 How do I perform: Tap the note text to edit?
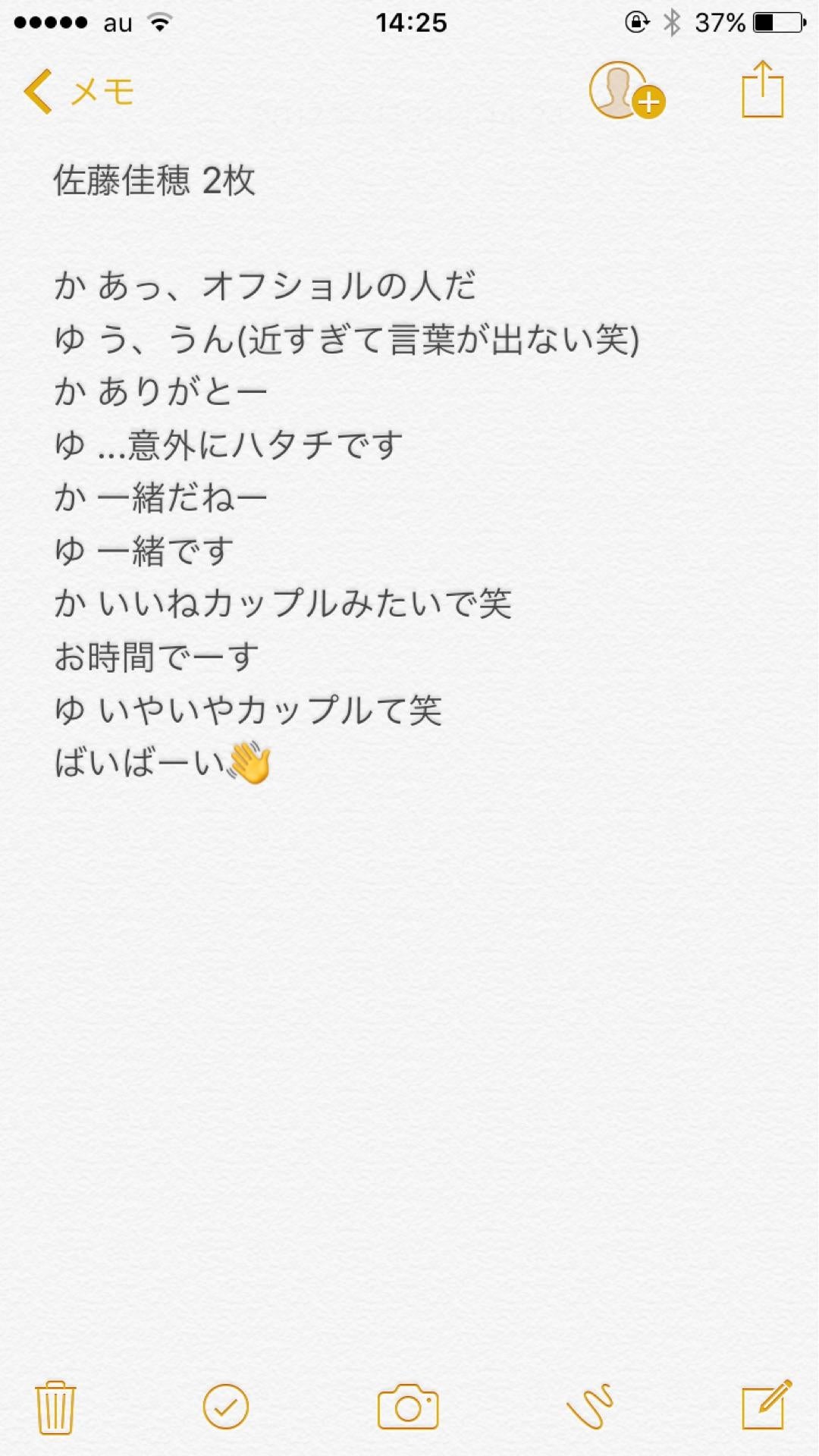coord(347,472)
